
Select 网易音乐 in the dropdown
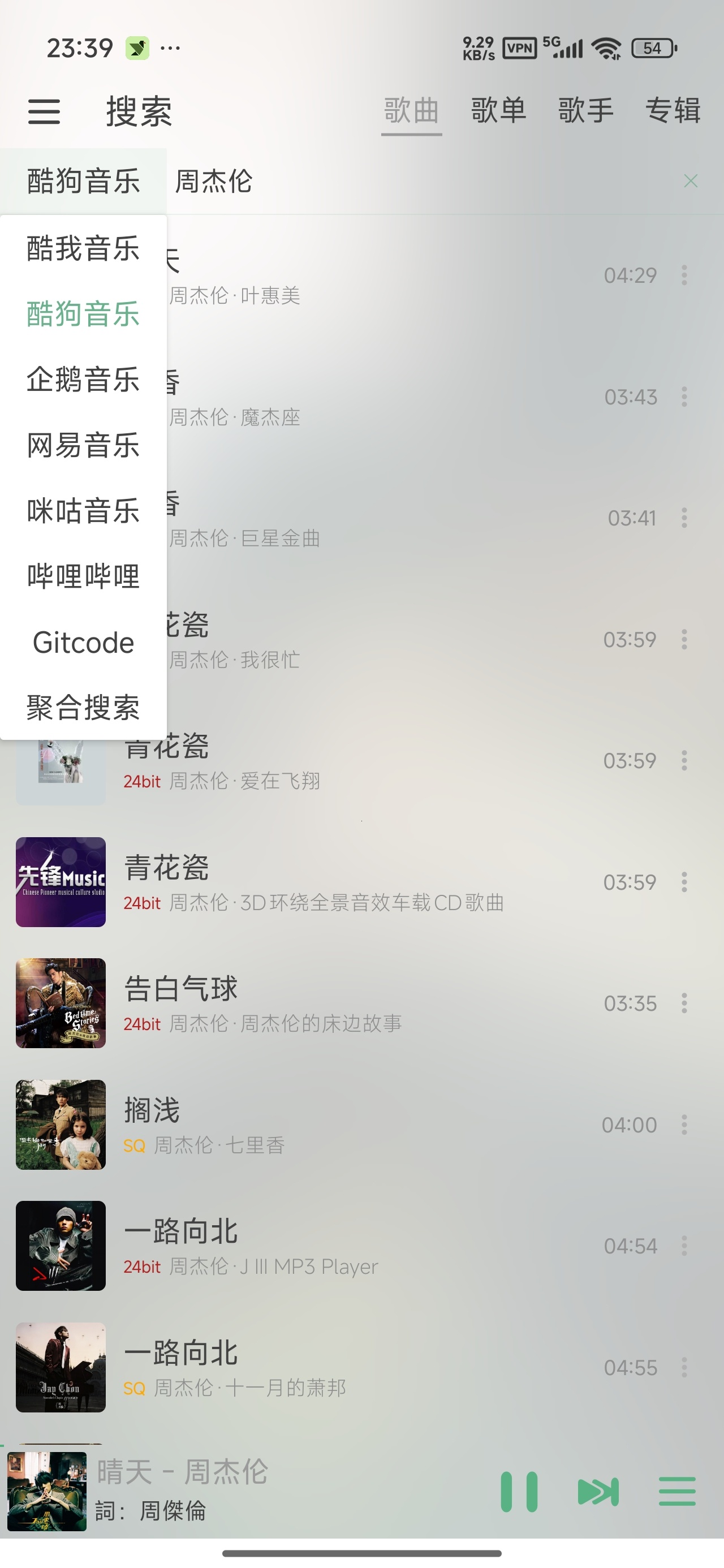coord(83,446)
